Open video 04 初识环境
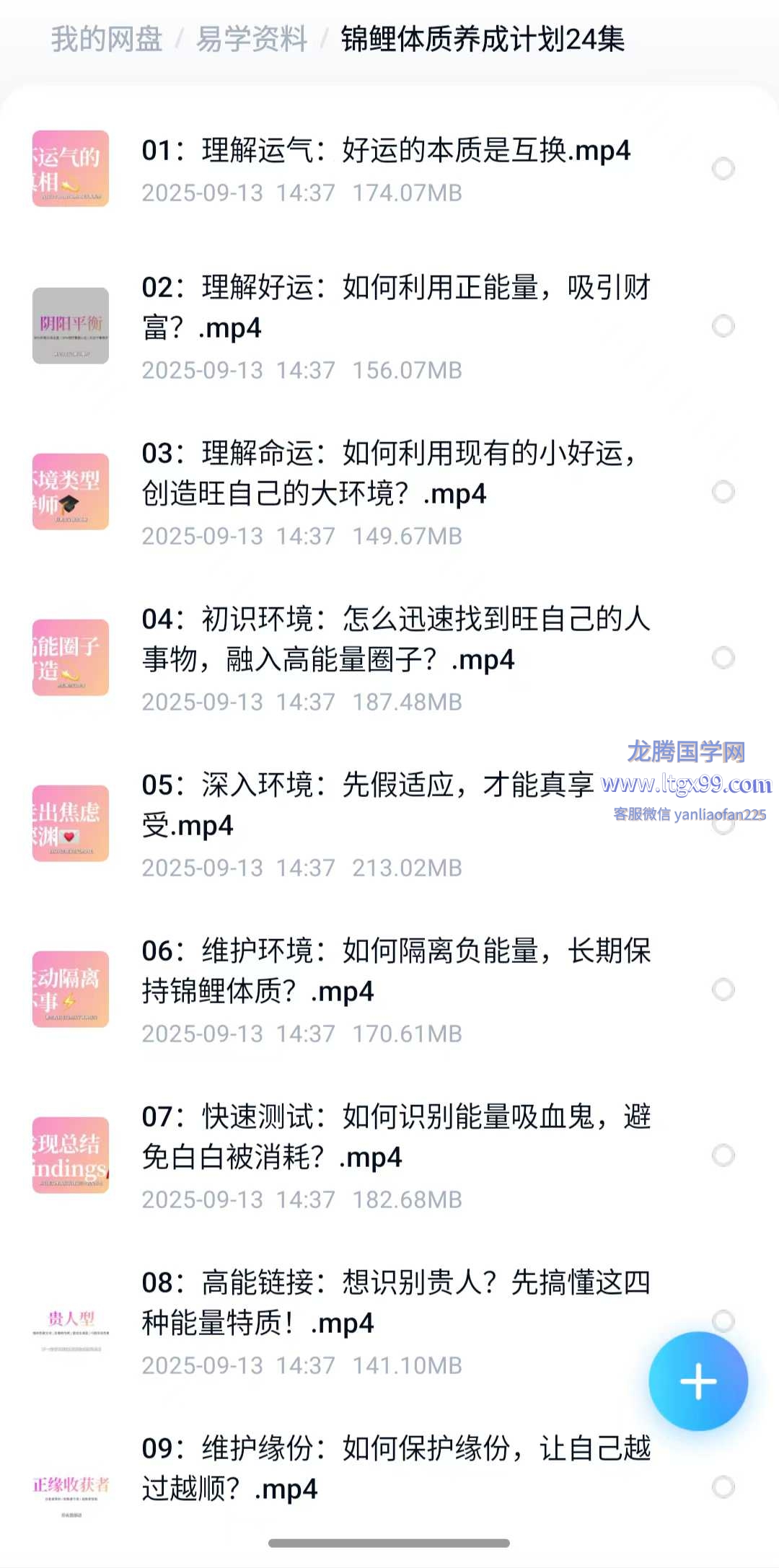This screenshot has height=1568, width=779. pyautogui.click(x=395, y=639)
